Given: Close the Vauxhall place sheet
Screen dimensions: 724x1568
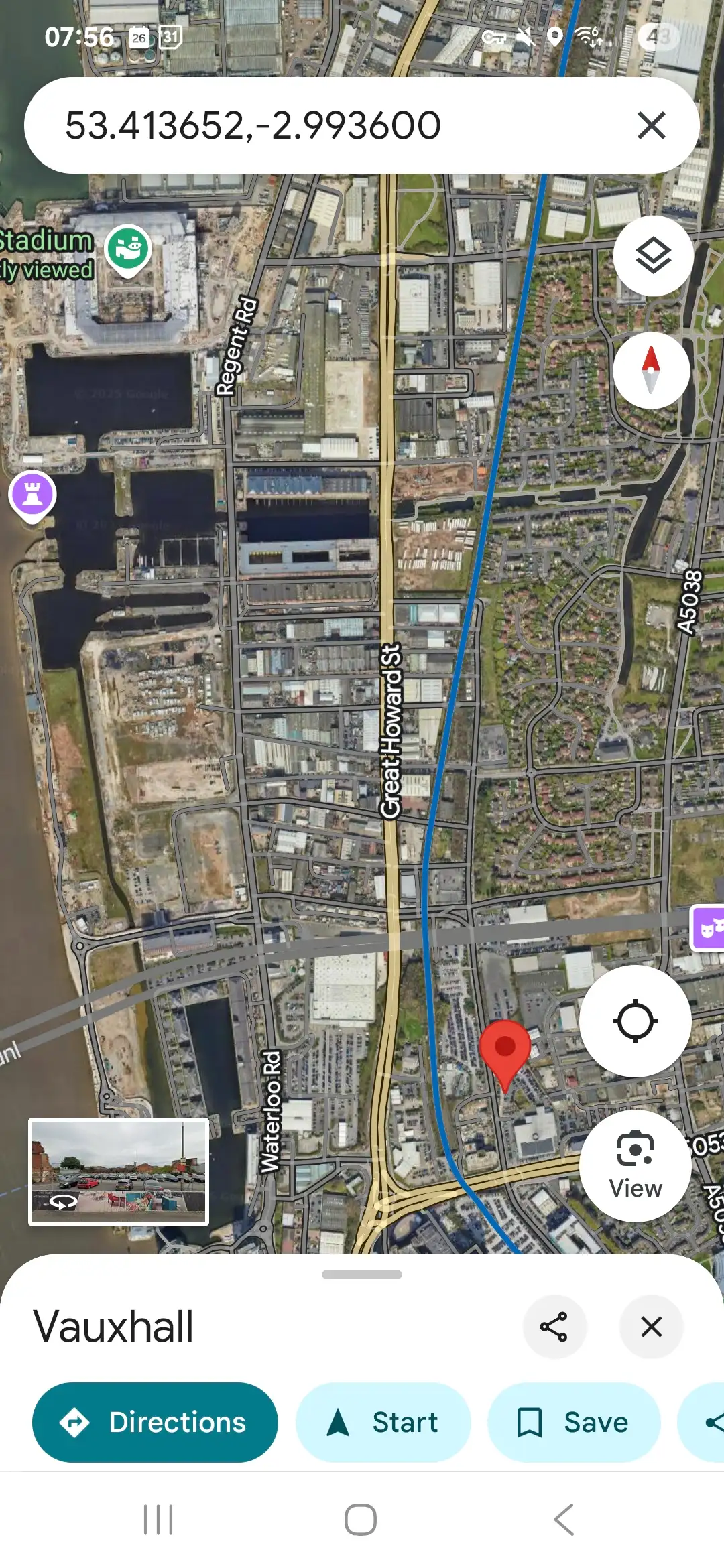Looking at the screenshot, I should click(651, 1327).
